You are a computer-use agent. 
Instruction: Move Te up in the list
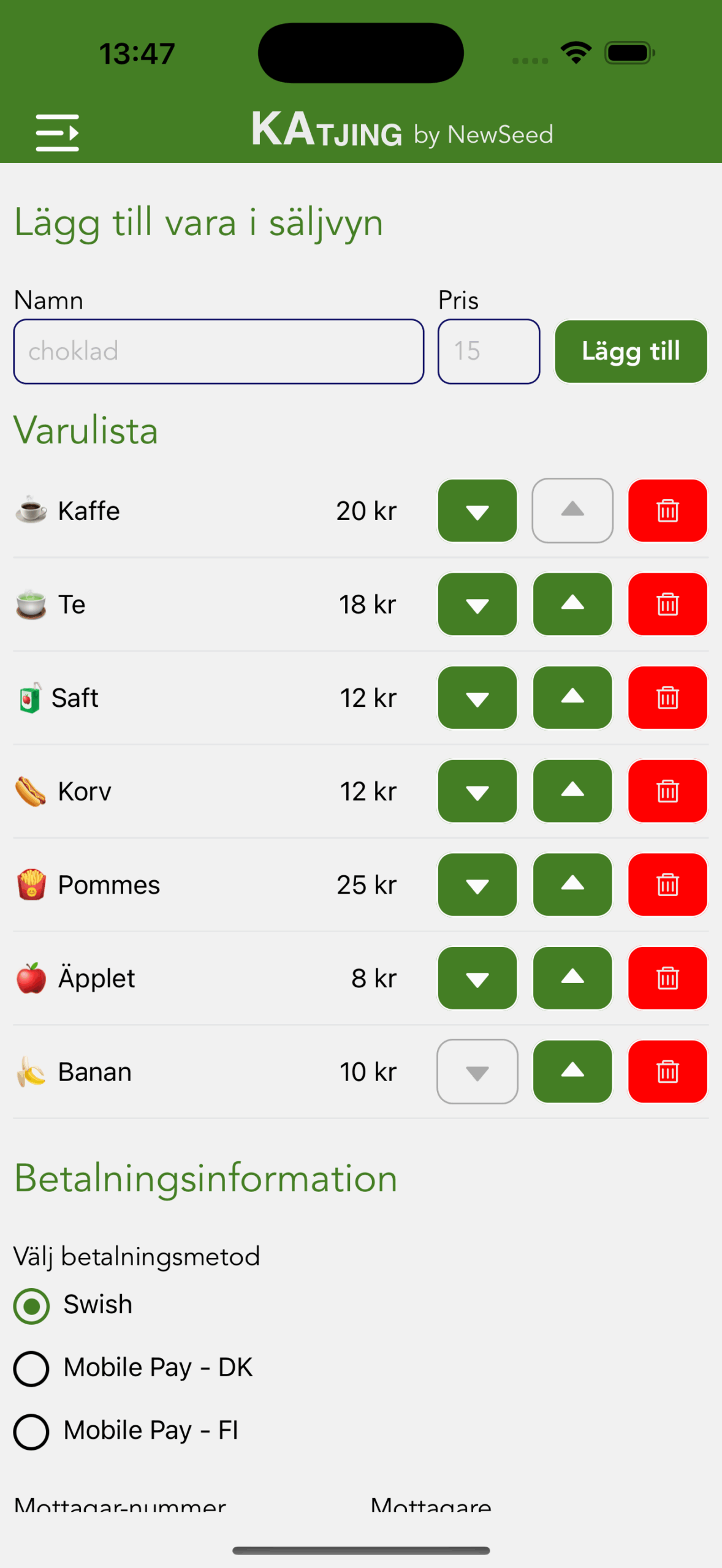(x=572, y=605)
